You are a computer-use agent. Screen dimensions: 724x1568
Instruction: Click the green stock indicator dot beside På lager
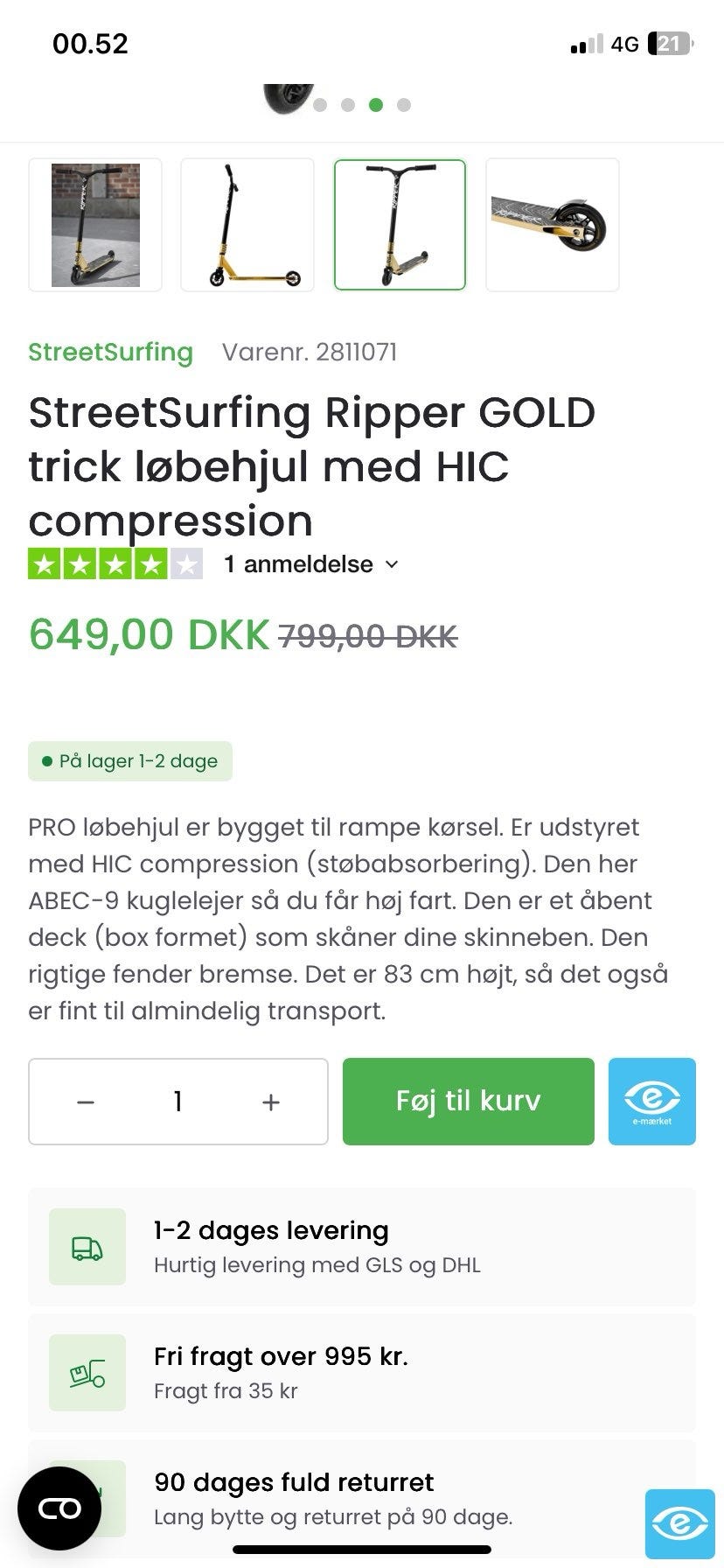[48, 761]
